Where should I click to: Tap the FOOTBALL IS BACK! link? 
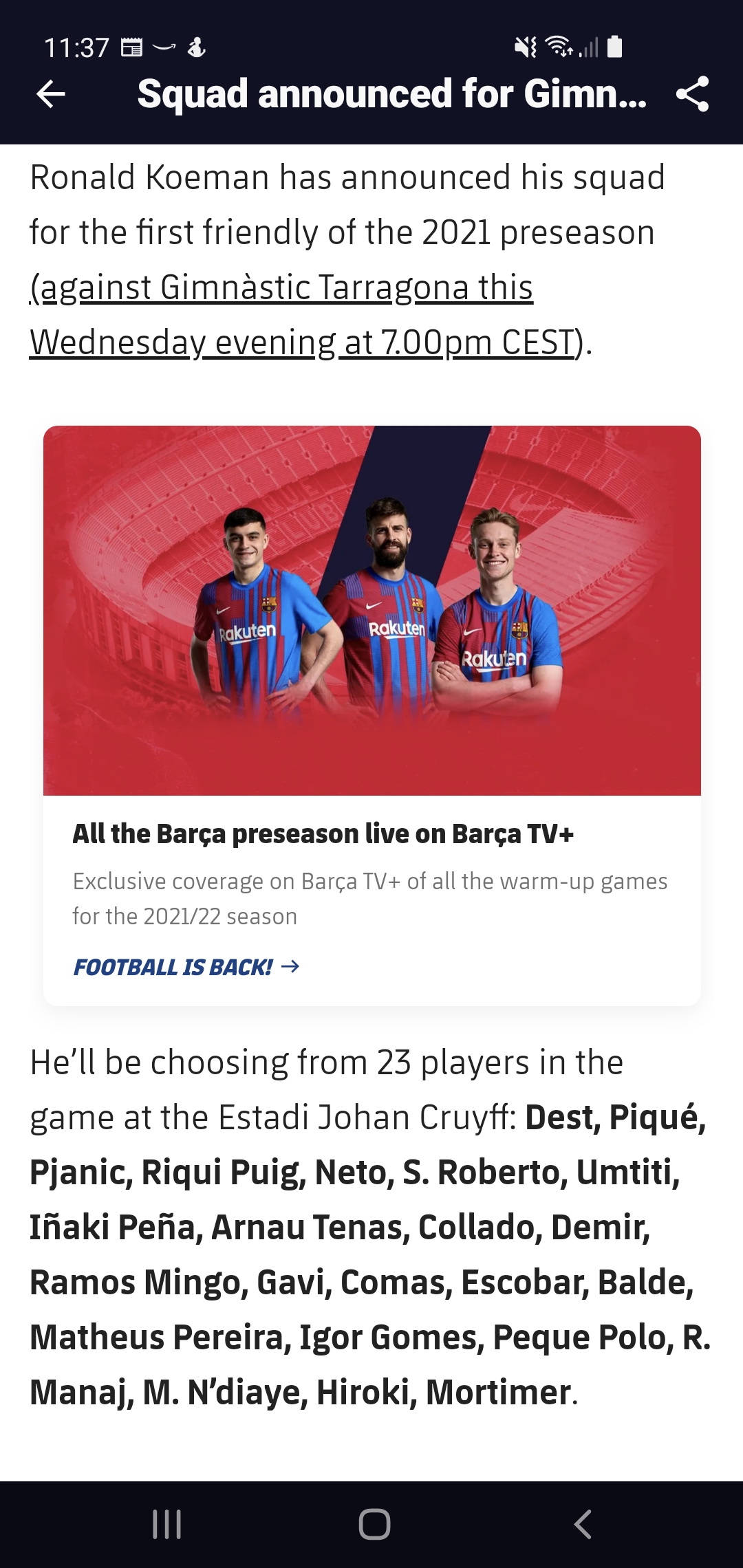(186, 967)
